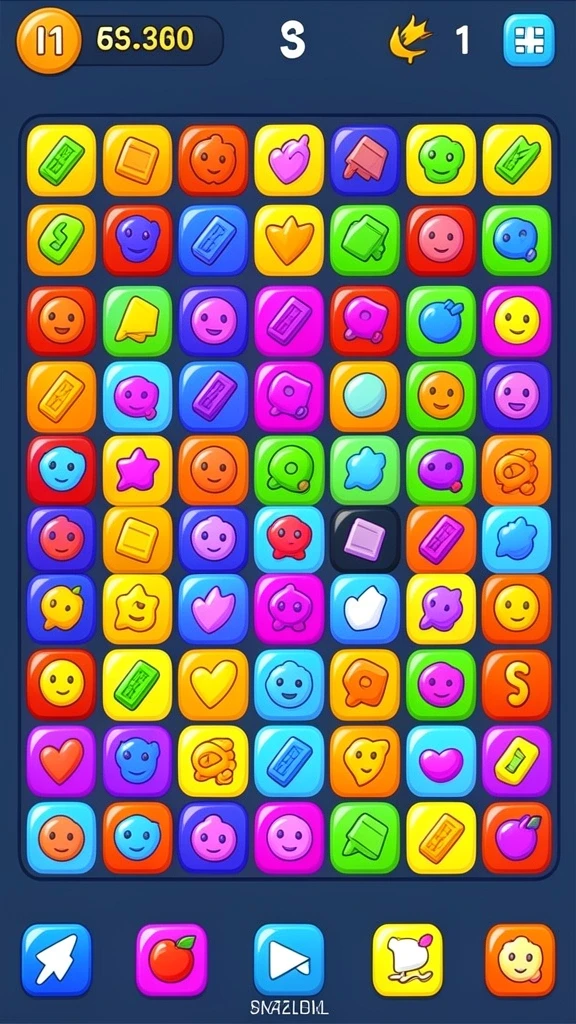Tap the purple tile with red heart
This screenshot has width=576, height=1024.
pyautogui.click(x=61, y=760)
